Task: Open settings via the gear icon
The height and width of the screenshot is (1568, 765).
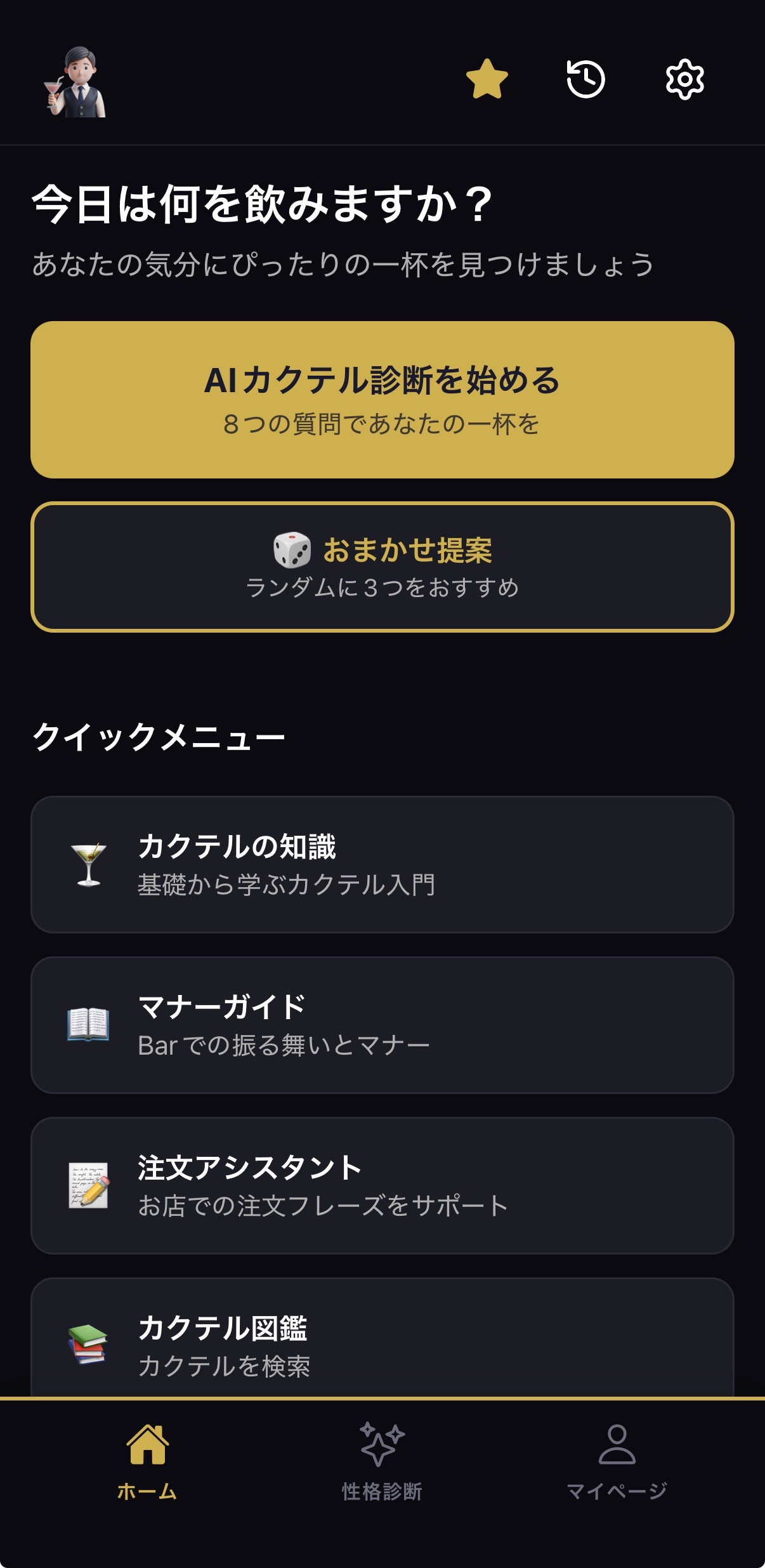Action: 684,79
